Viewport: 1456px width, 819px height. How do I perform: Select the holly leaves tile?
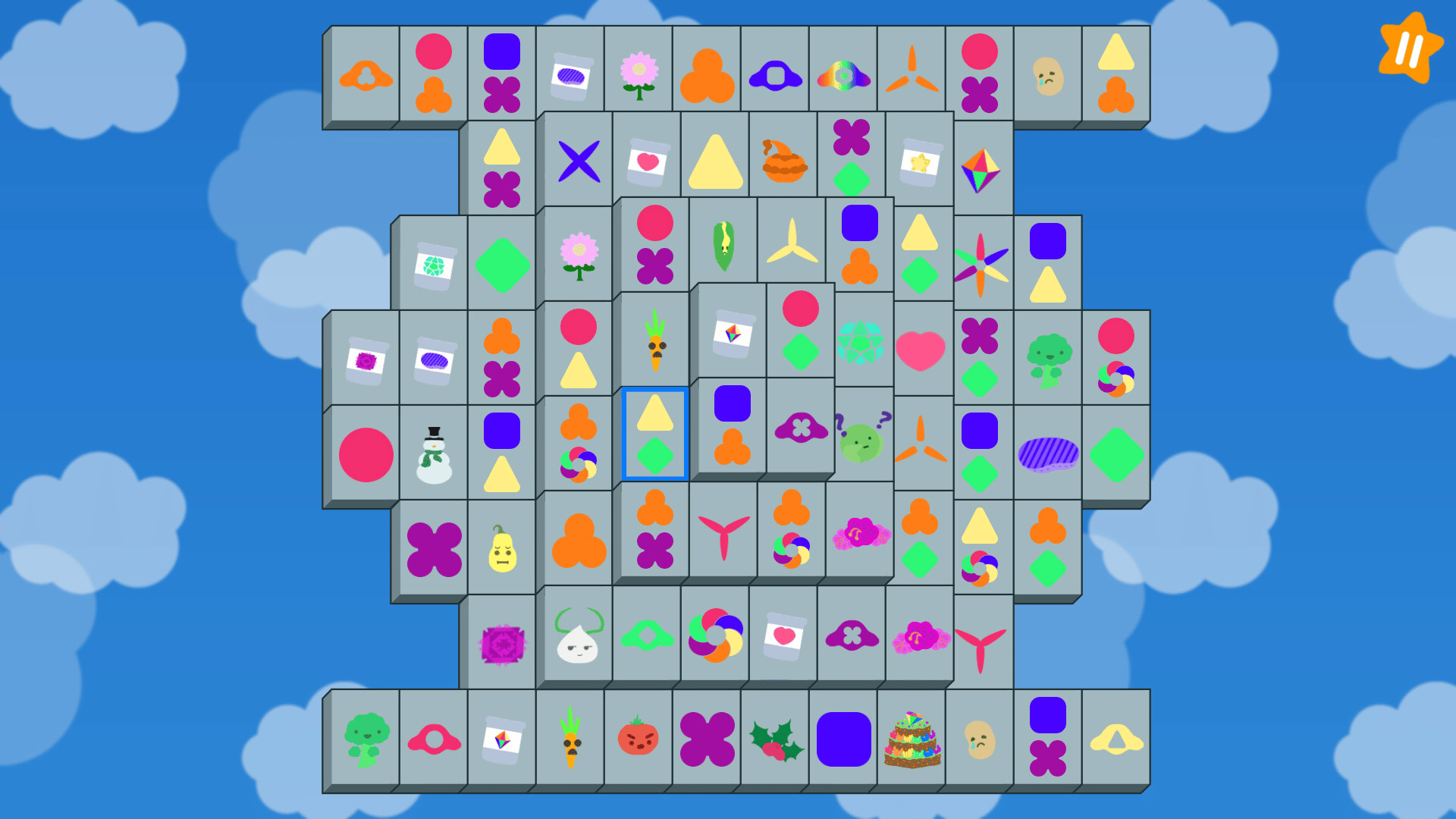click(775, 739)
